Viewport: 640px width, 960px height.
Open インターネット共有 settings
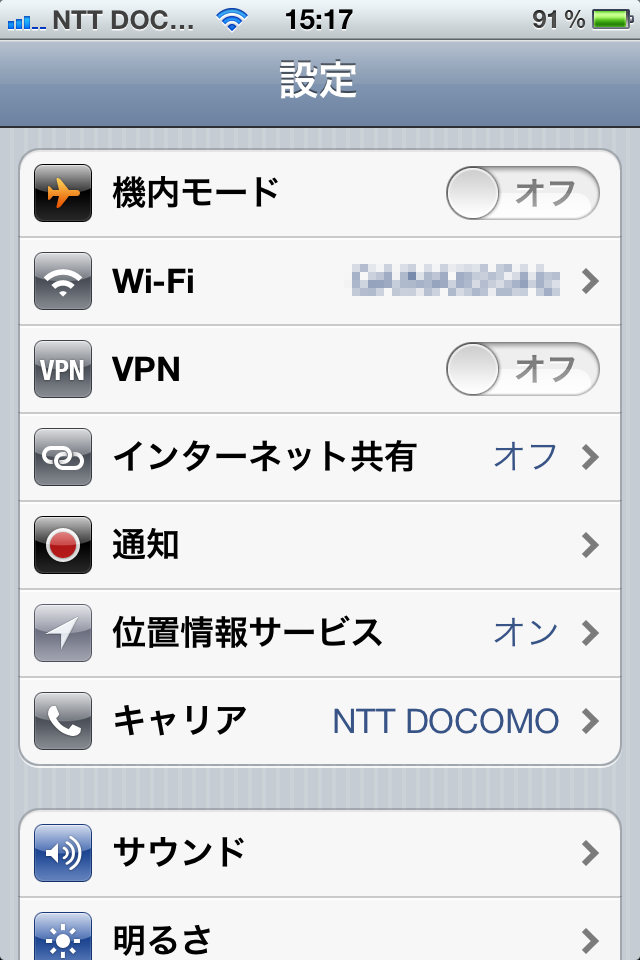point(320,458)
